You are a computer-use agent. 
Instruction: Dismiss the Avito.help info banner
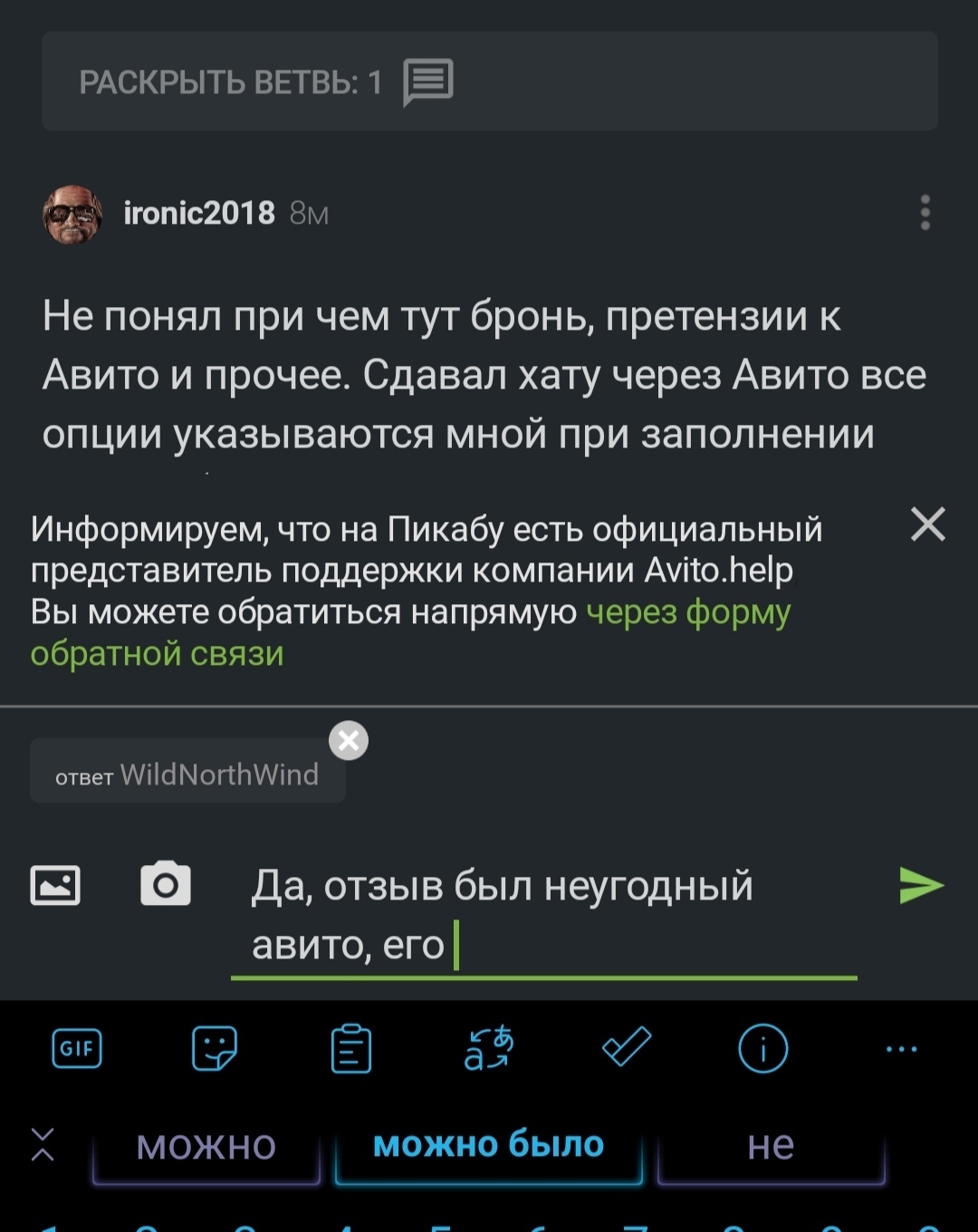pyautogui.click(x=928, y=525)
